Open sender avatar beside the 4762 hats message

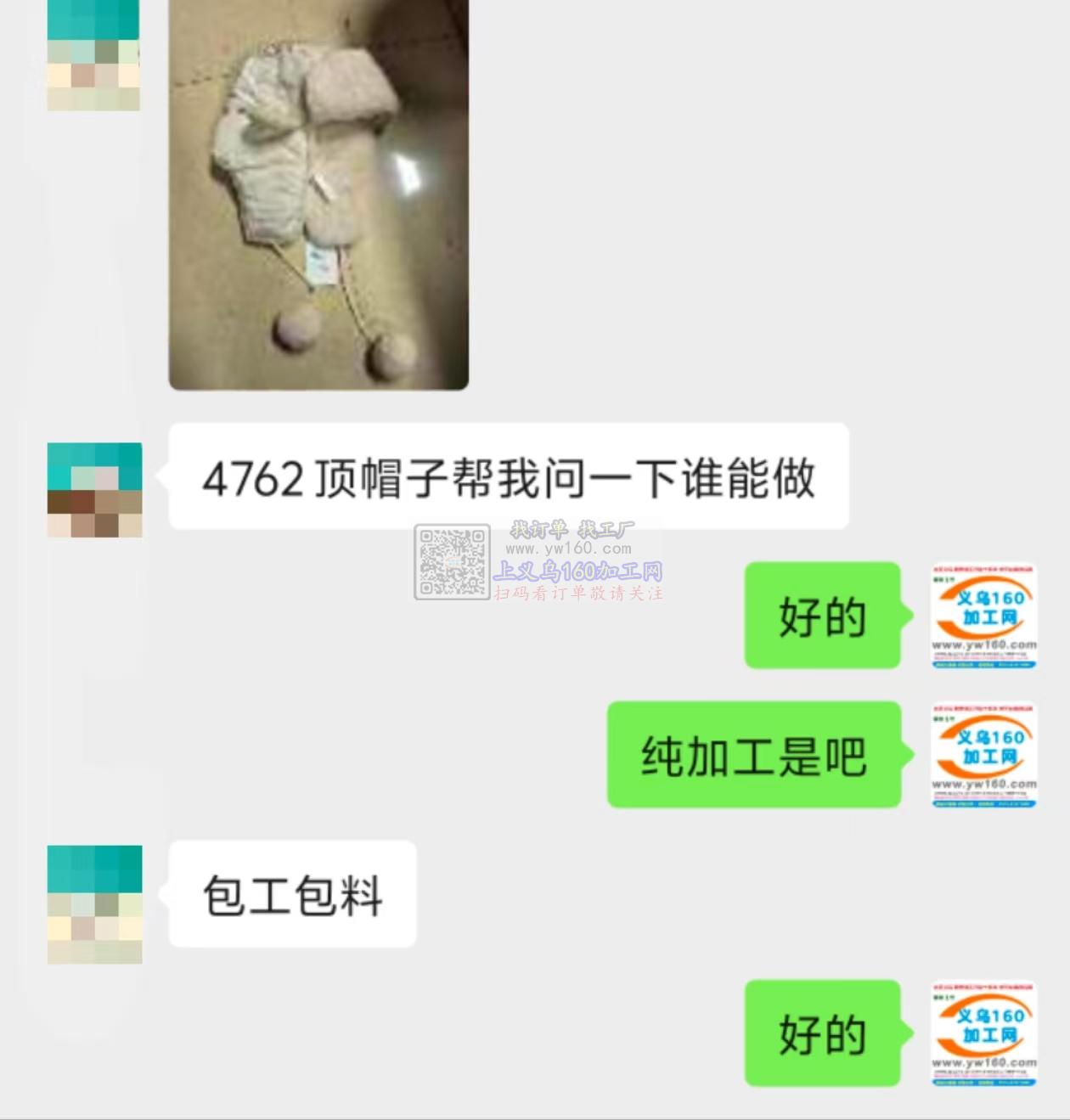click(94, 490)
